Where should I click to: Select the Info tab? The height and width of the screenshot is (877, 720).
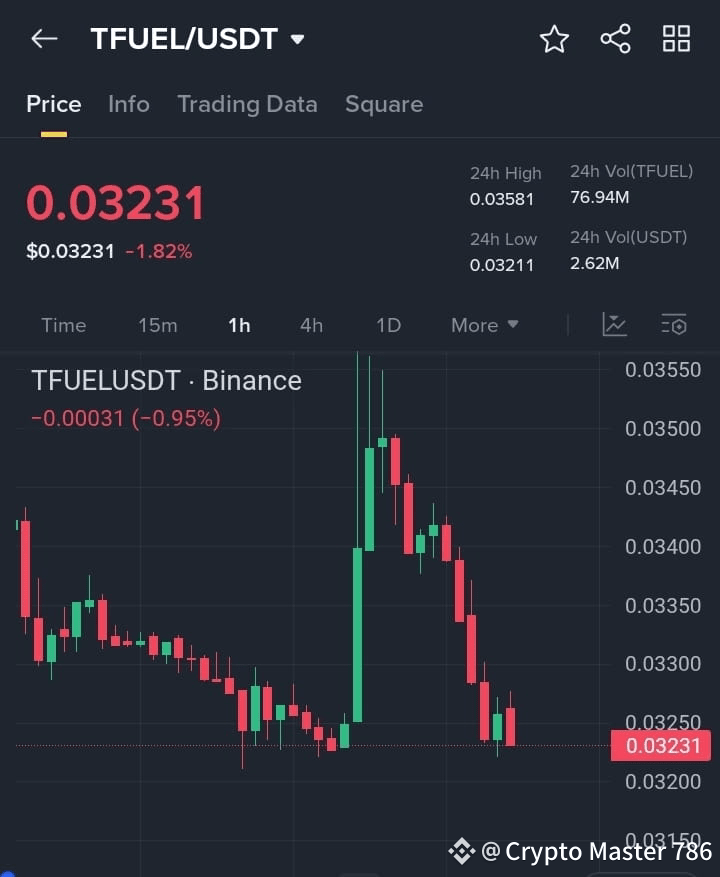(128, 104)
